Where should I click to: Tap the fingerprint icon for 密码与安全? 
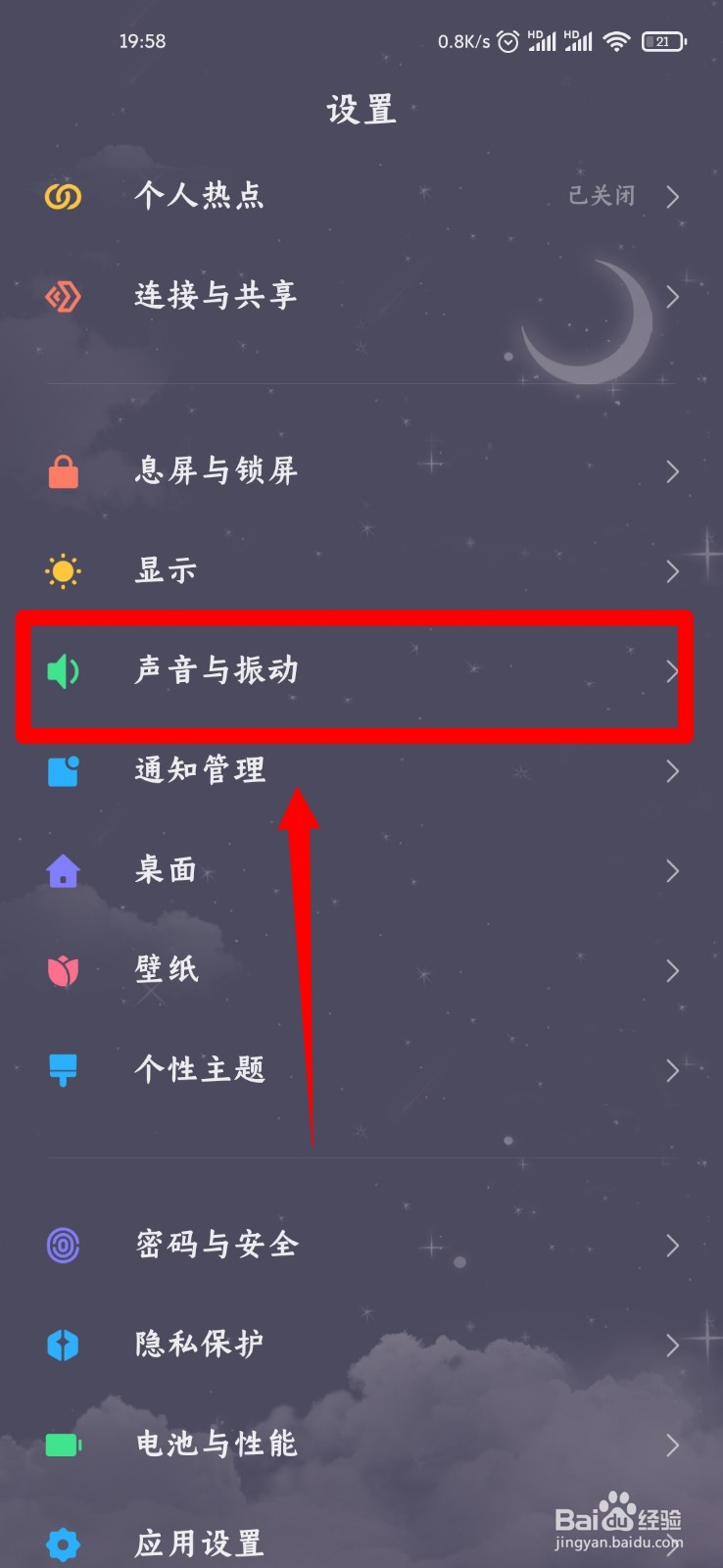pos(63,1246)
